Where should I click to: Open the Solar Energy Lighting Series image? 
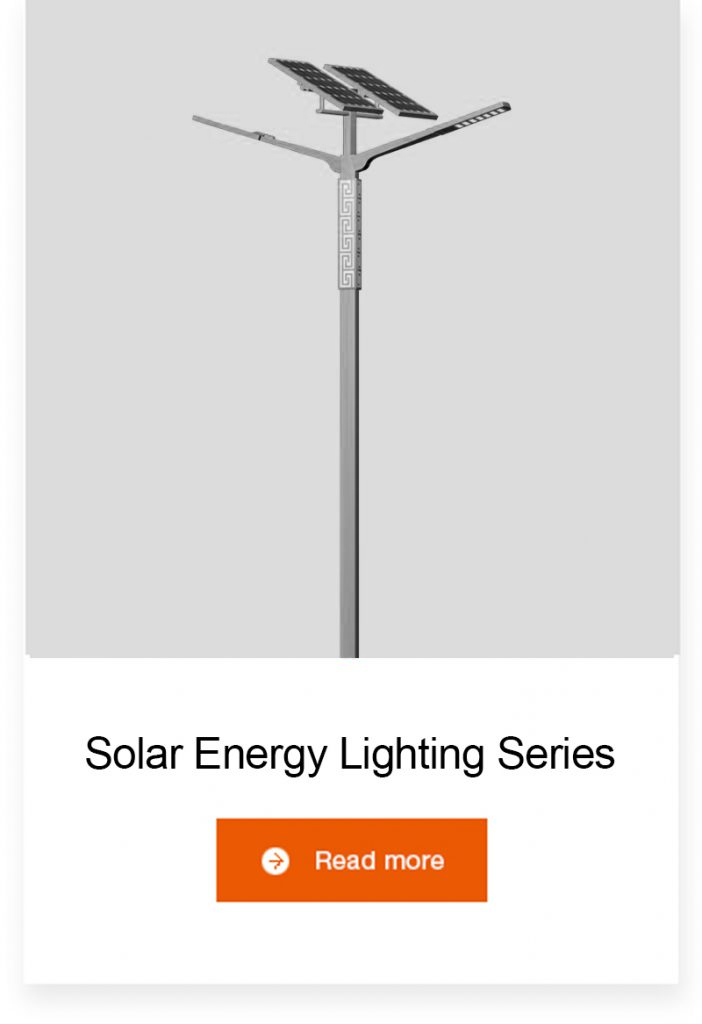click(x=351, y=330)
